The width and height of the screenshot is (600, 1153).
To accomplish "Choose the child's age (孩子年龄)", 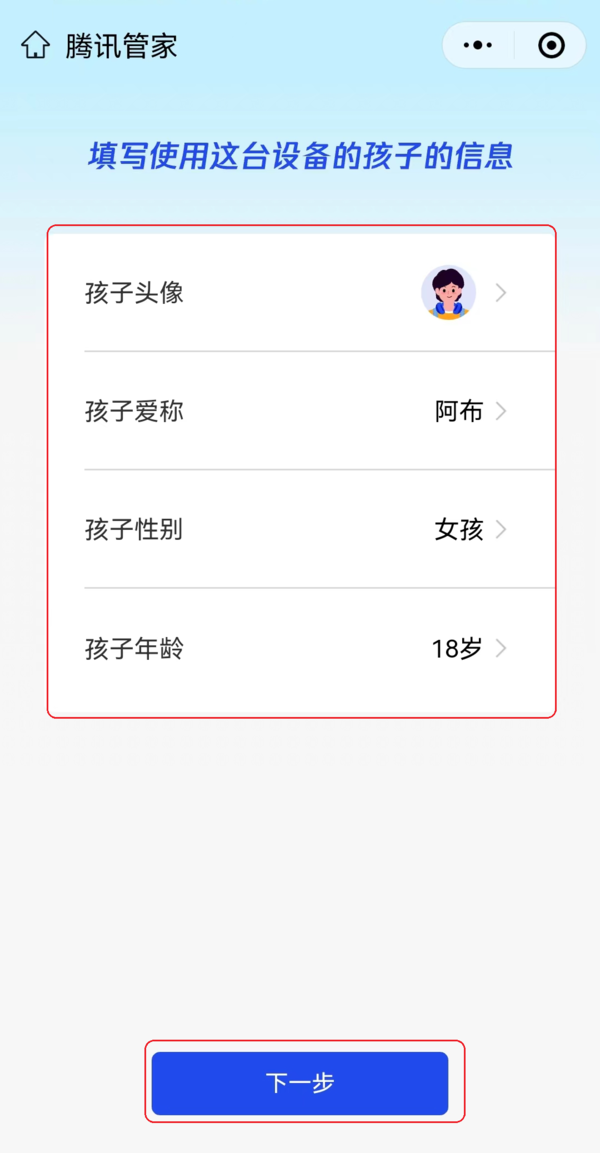I will point(300,648).
